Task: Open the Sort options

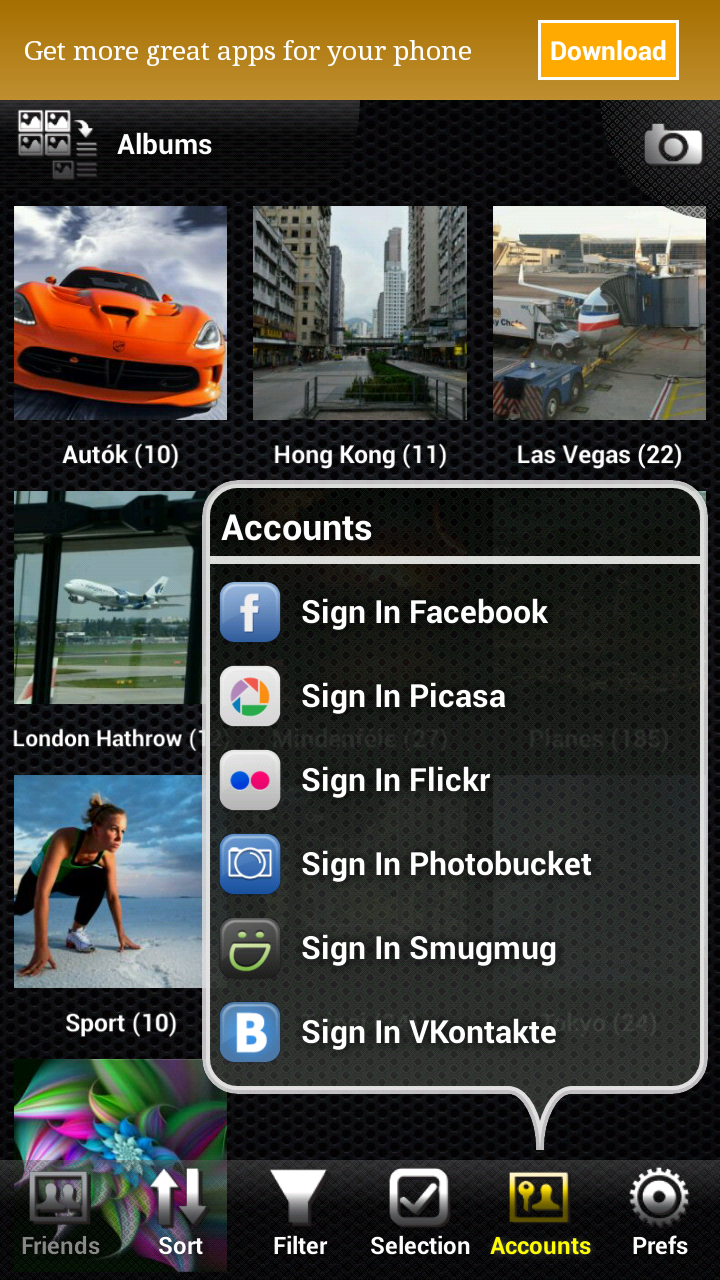Action: 180,1214
